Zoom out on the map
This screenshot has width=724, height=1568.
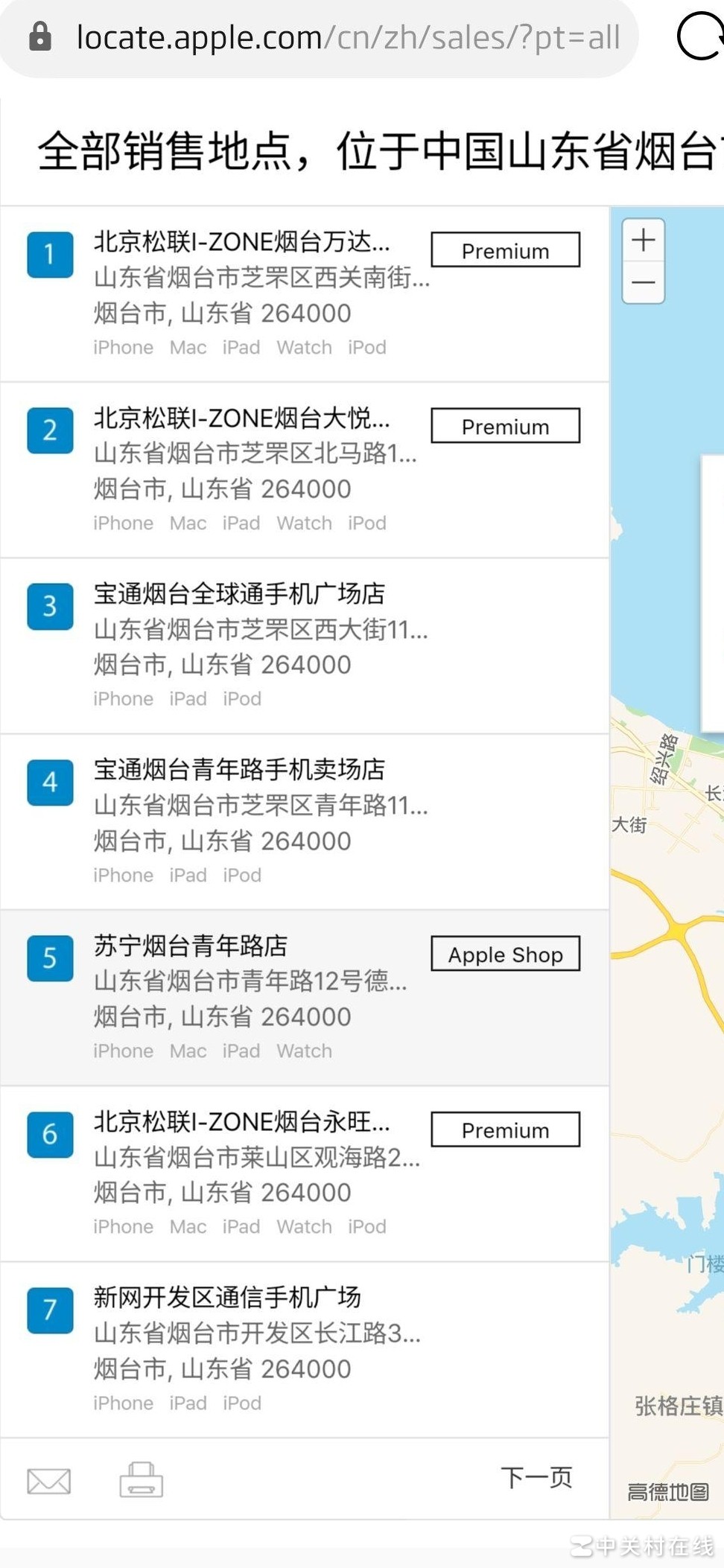point(642,283)
